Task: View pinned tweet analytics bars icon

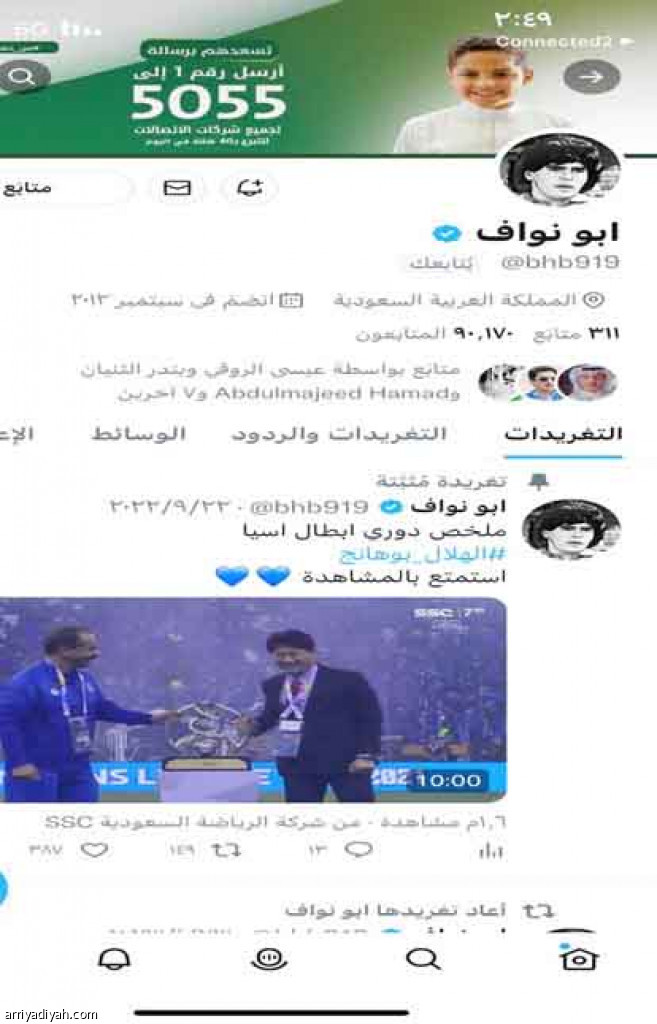Action: (x=491, y=850)
